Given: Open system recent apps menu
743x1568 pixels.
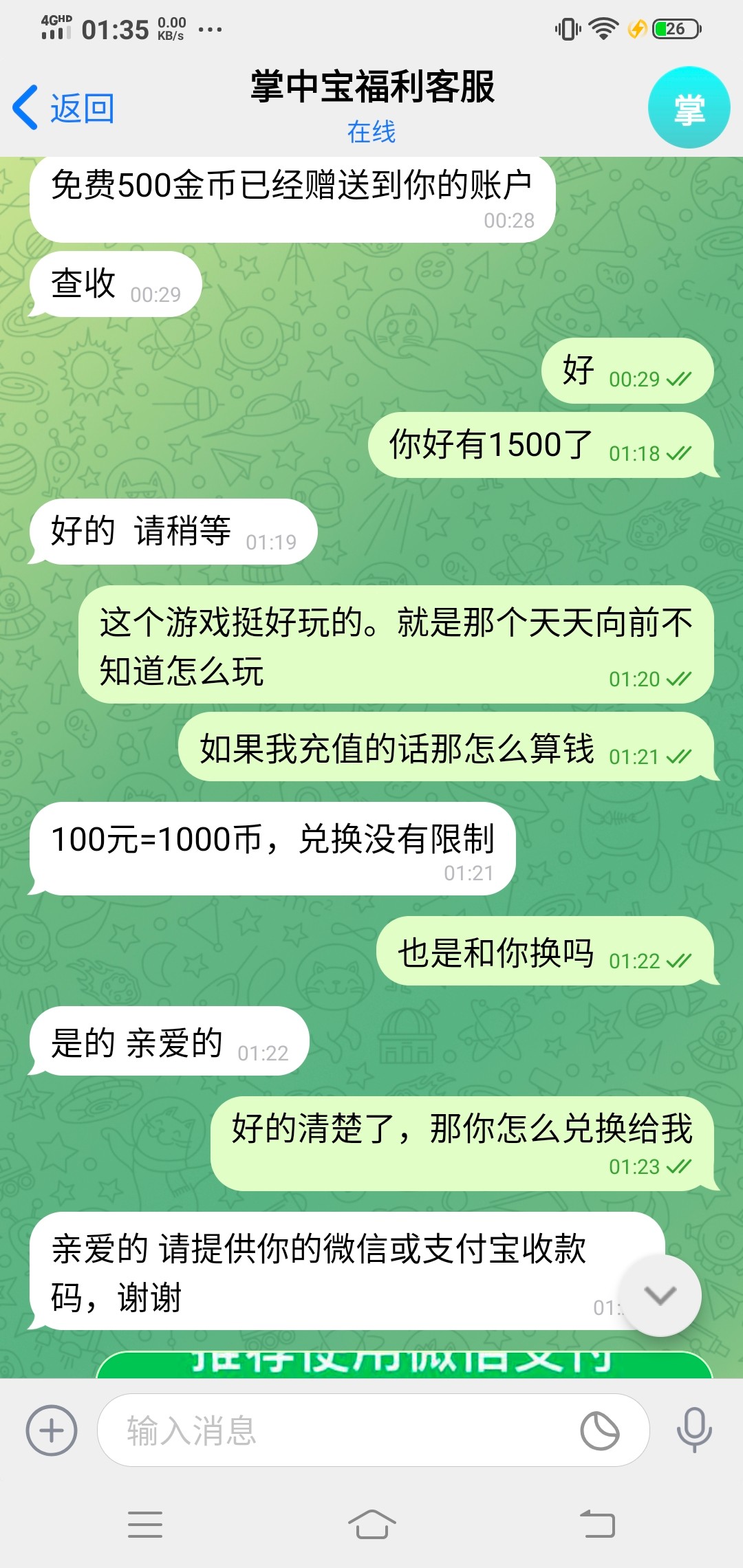Looking at the screenshot, I should 145,1525.
